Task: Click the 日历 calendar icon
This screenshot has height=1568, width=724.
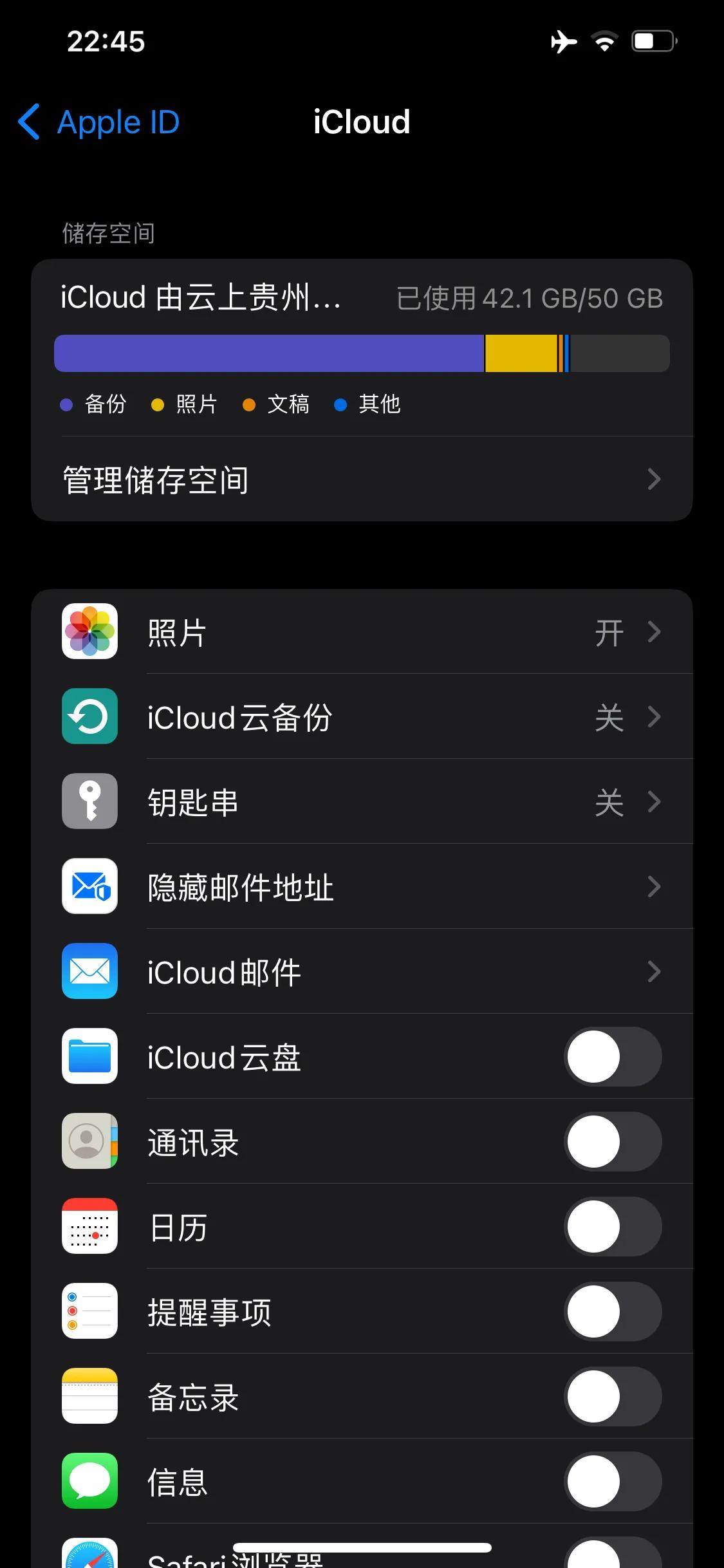Action: (89, 1227)
